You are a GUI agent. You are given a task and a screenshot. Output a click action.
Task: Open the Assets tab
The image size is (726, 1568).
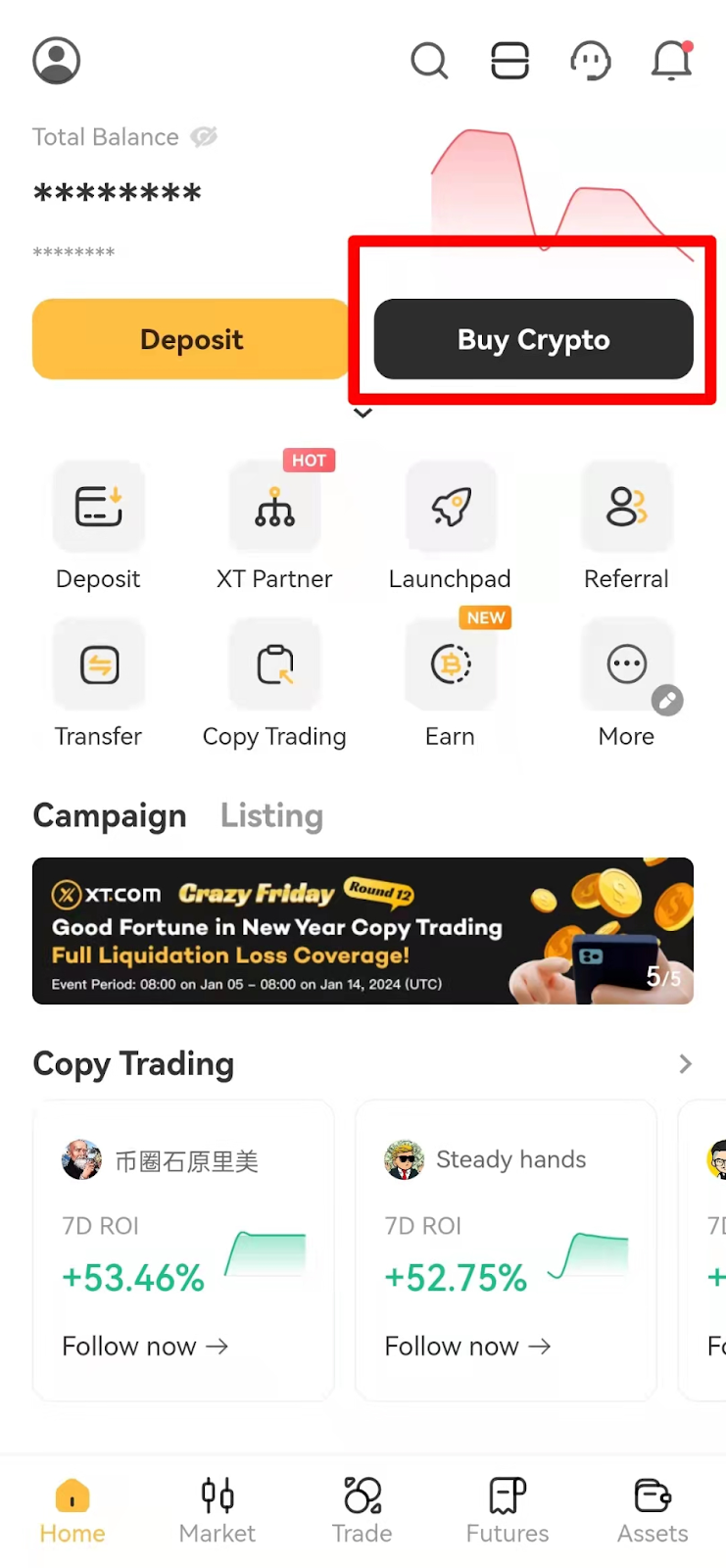653,1511
